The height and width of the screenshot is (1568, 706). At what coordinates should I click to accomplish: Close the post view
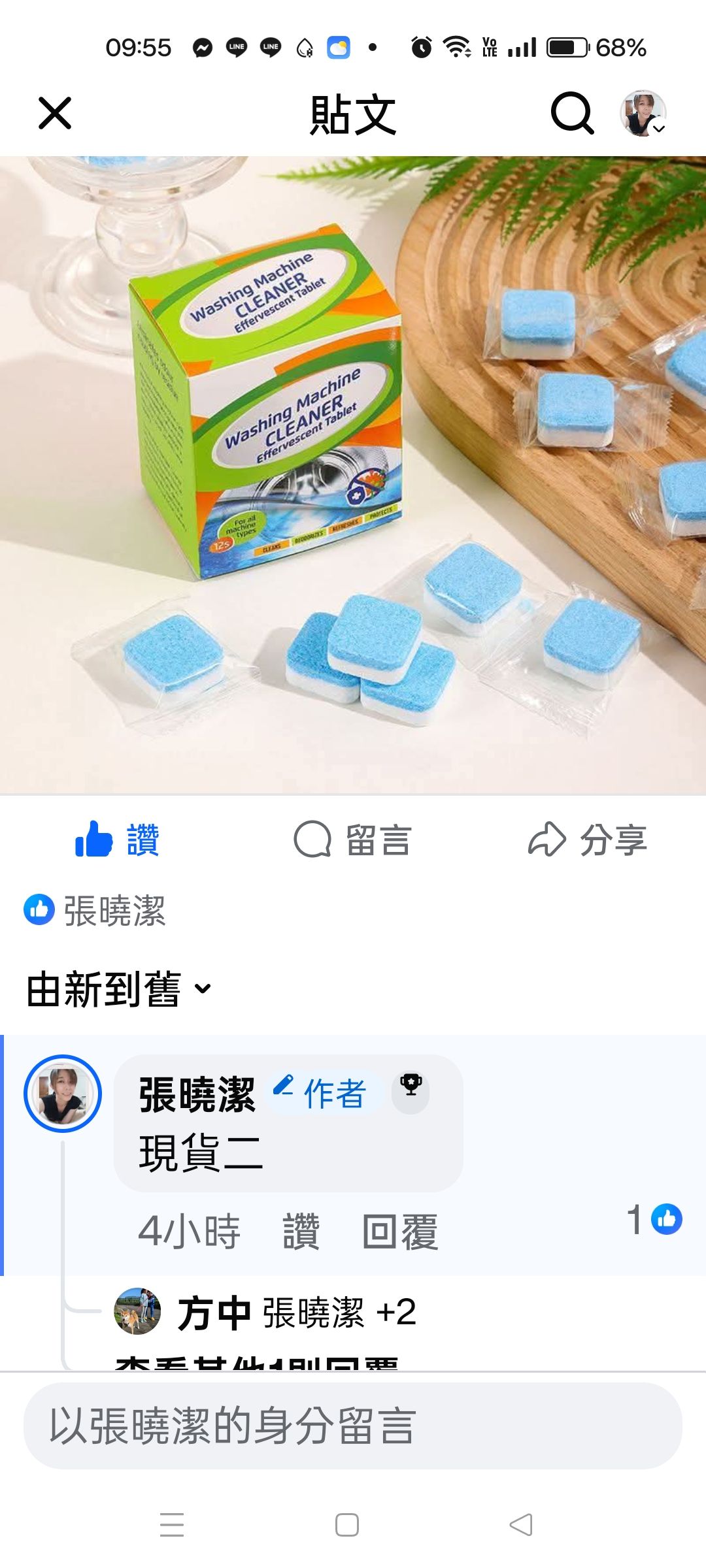[x=55, y=113]
